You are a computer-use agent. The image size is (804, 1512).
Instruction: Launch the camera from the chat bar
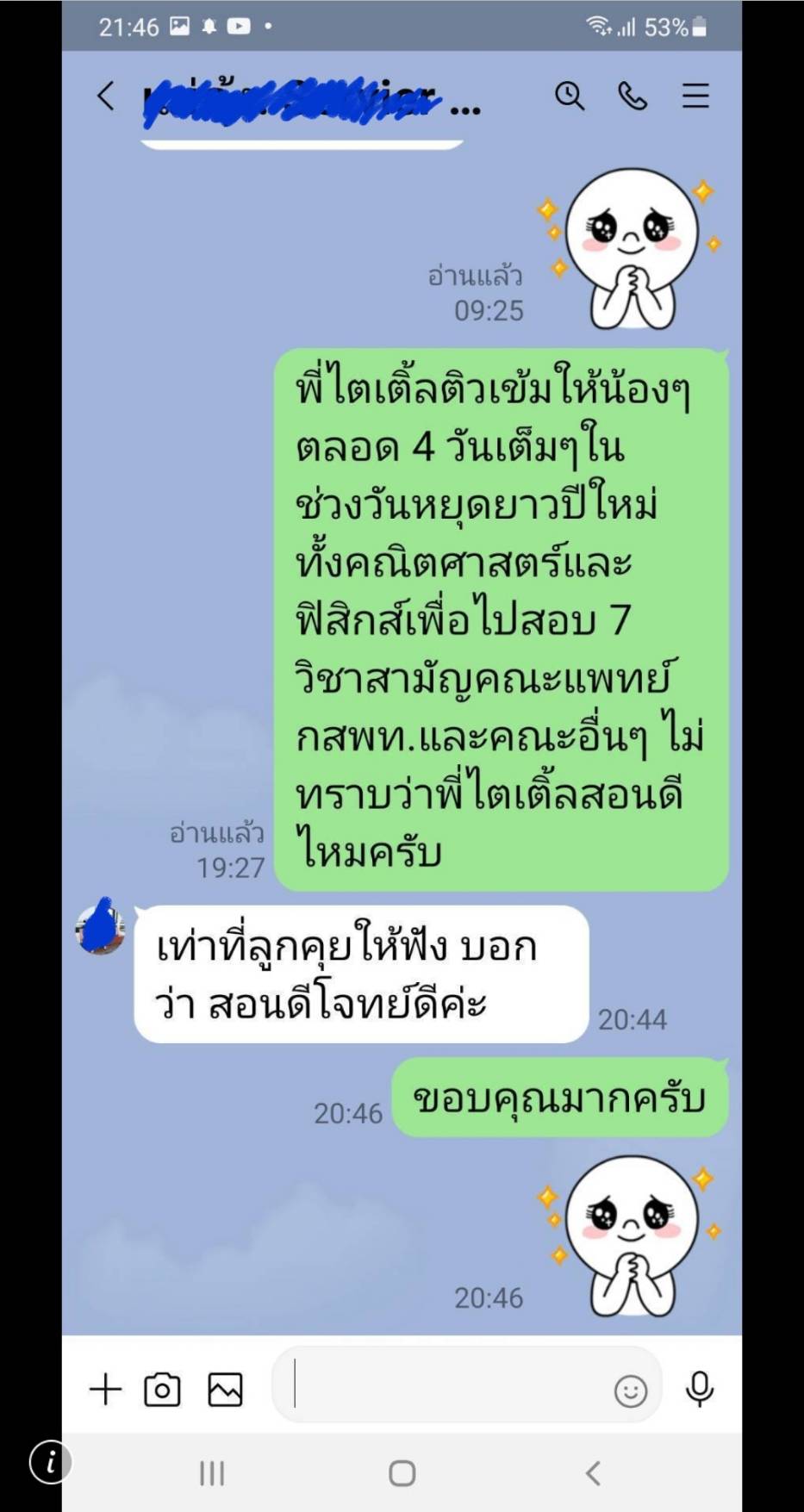click(162, 1389)
